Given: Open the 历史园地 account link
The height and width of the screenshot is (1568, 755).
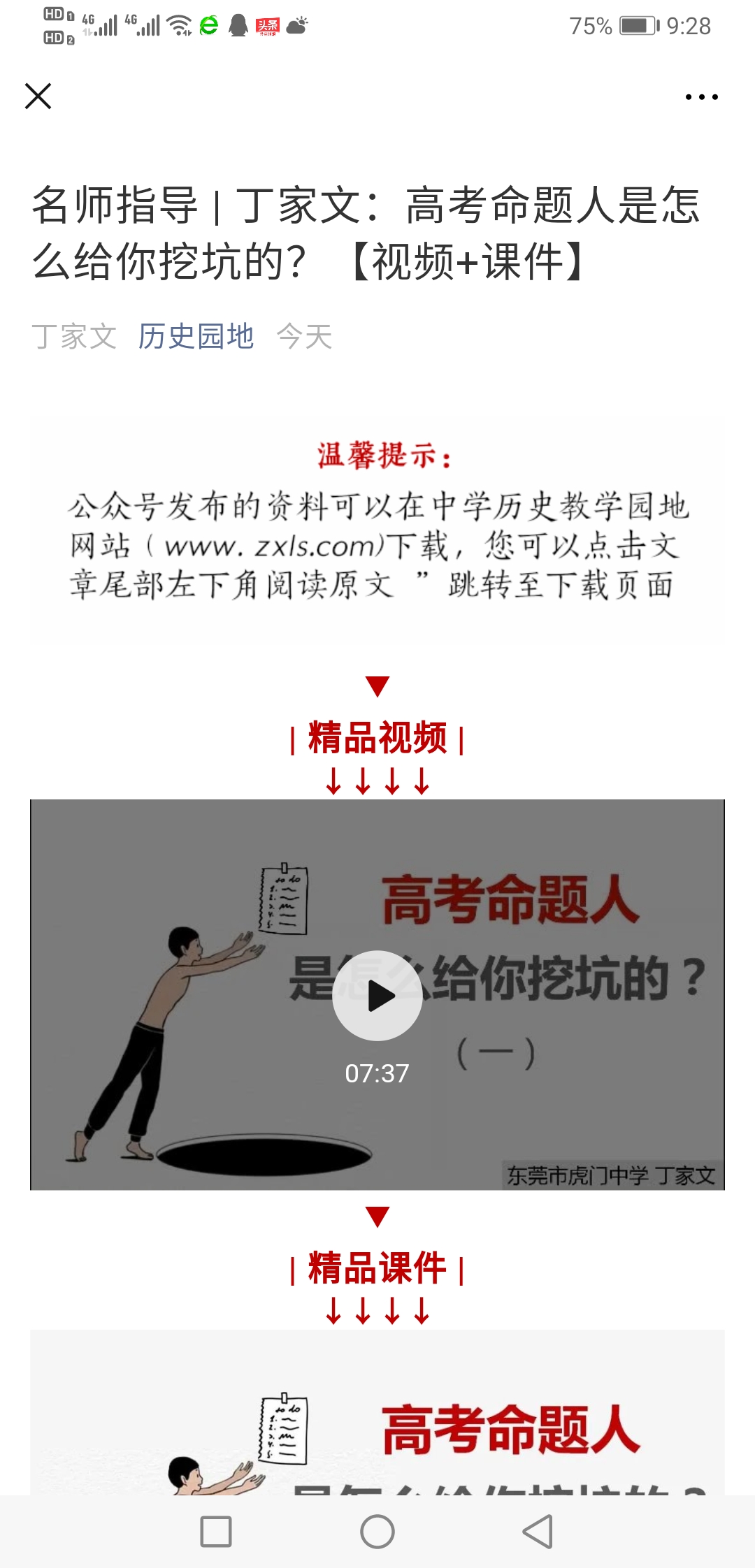Looking at the screenshot, I should click(x=196, y=337).
